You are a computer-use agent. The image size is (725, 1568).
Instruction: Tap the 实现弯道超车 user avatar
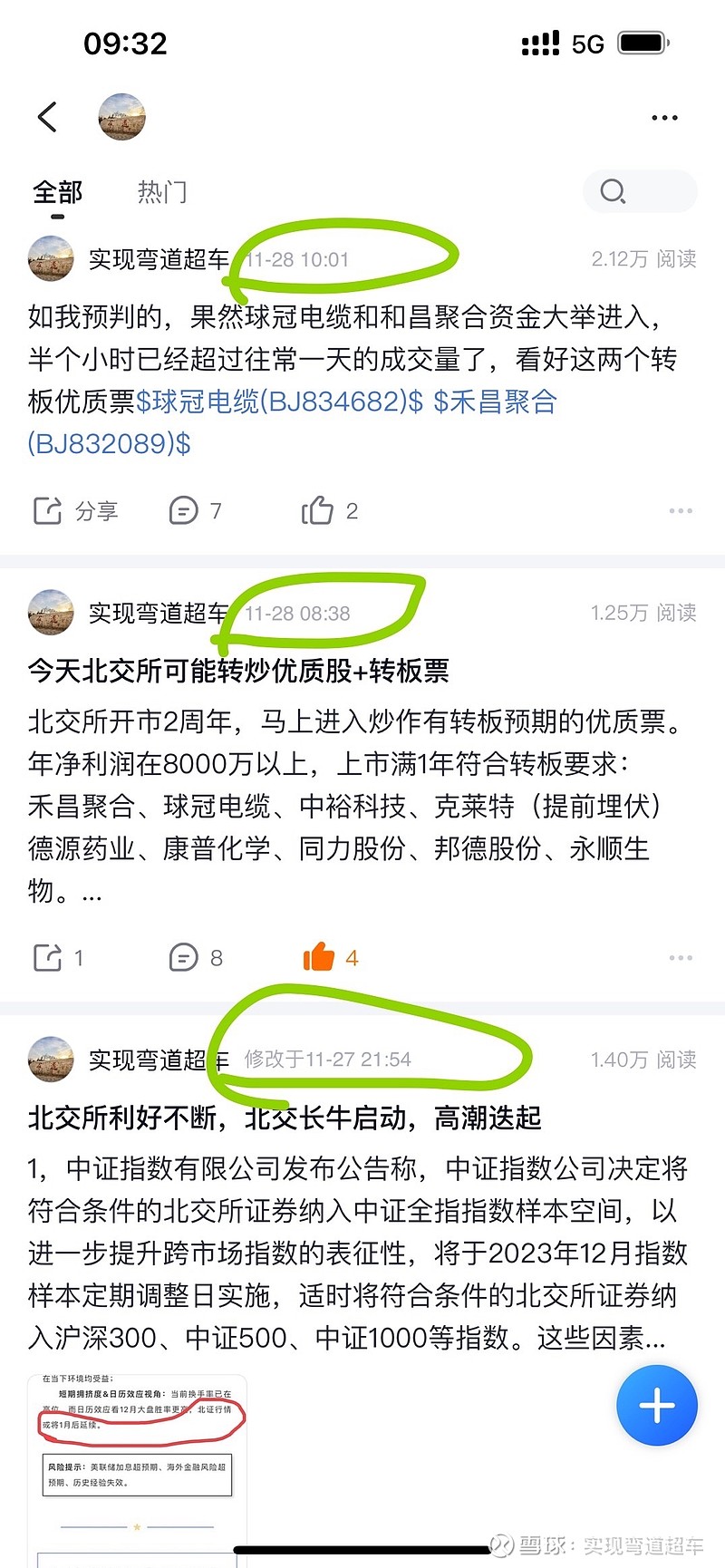coord(50,257)
